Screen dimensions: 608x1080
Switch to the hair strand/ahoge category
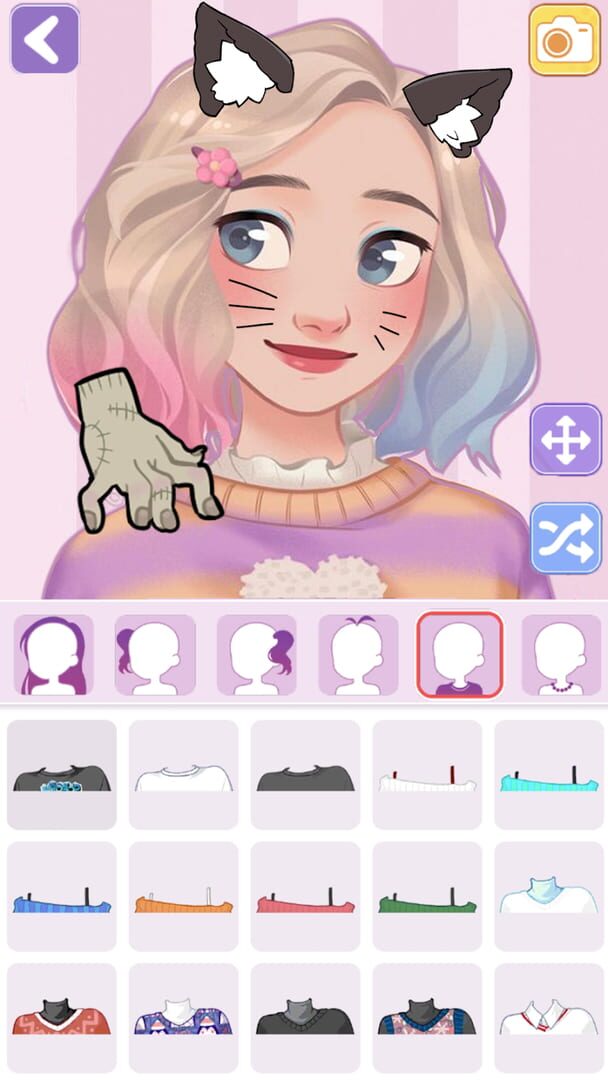tap(358, 655)
